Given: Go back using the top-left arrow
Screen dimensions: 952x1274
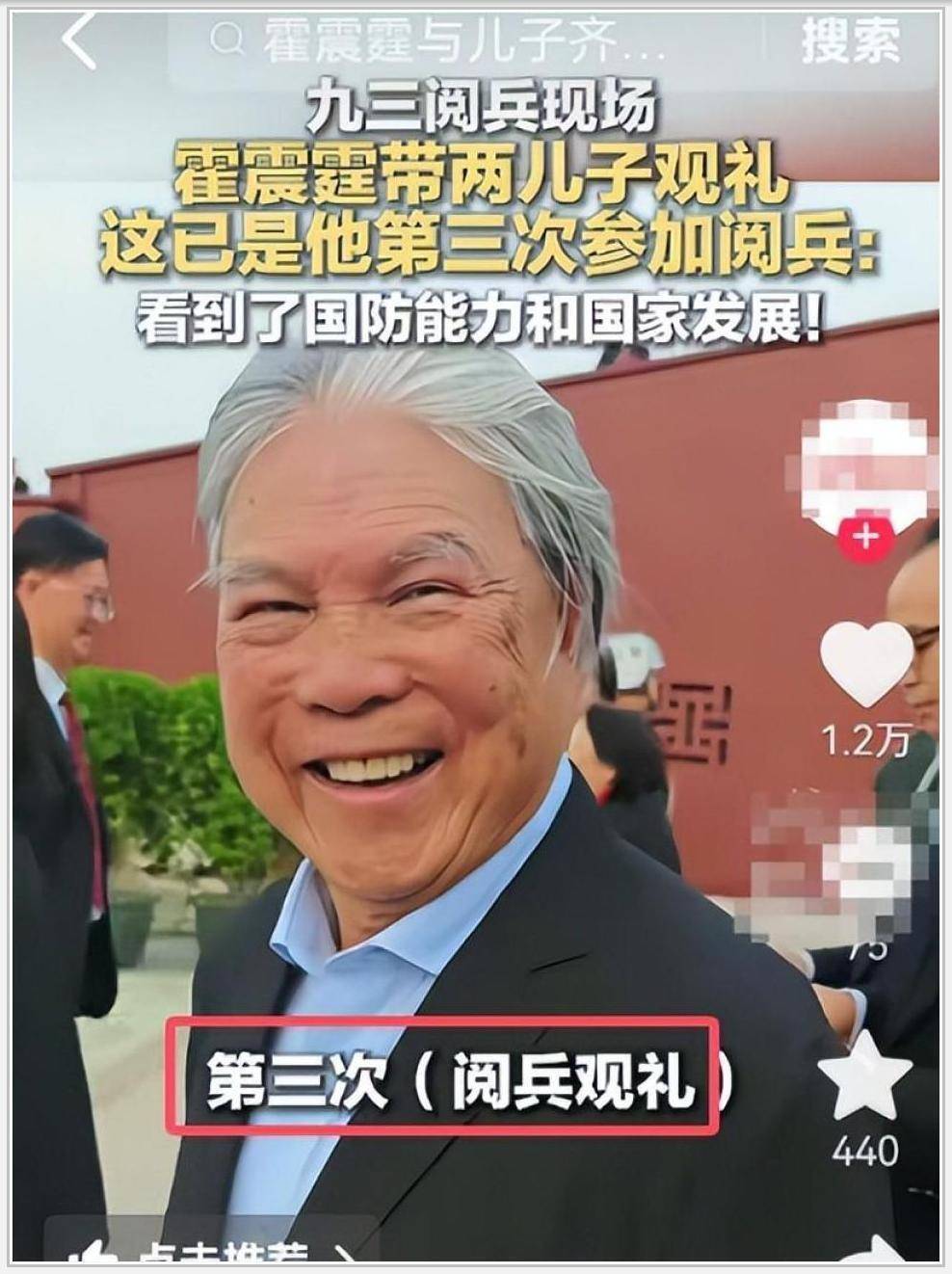Looking at the screenshot, I should [79, 40].
